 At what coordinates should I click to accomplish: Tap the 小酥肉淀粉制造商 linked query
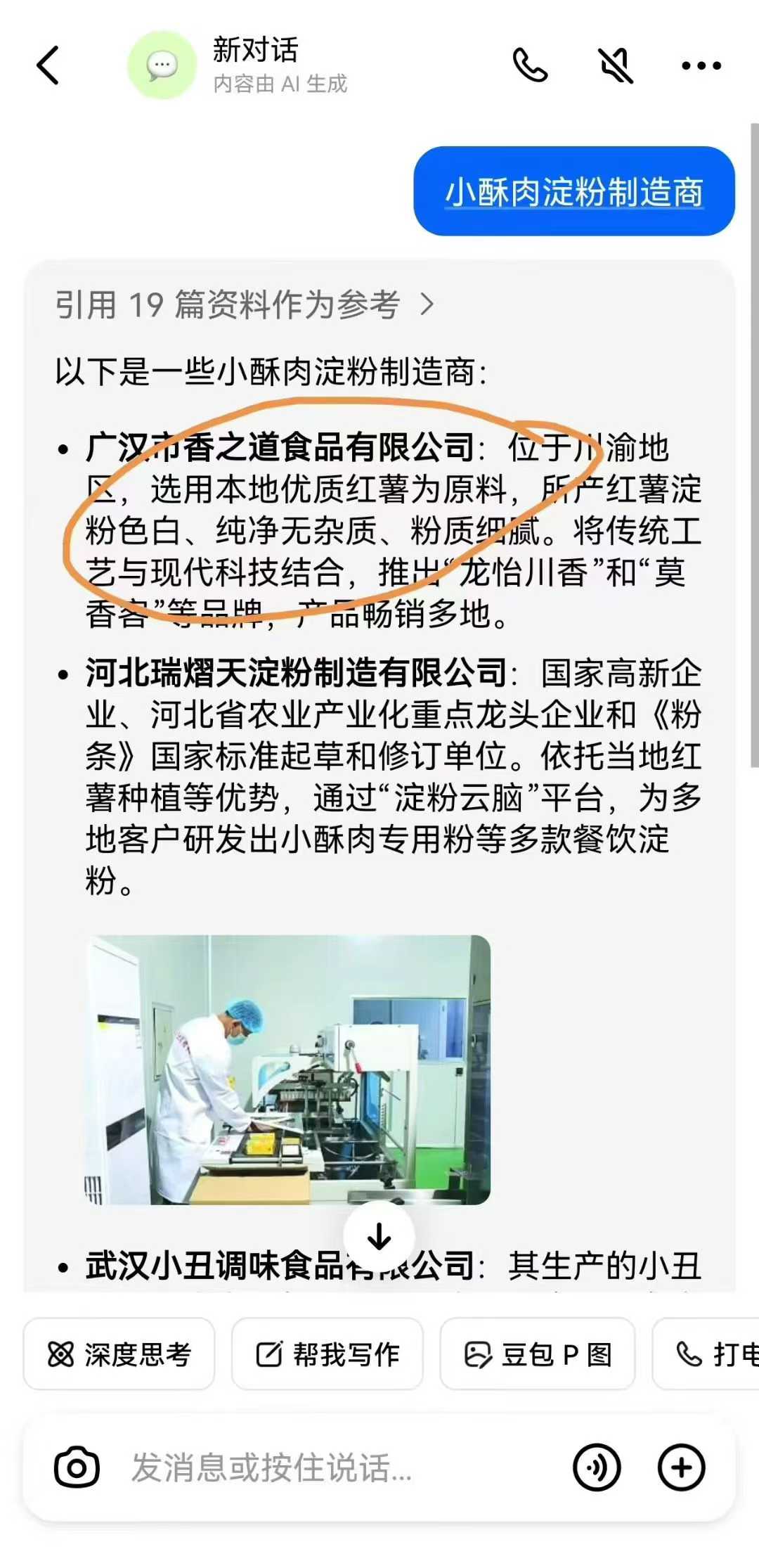tap(574, 192)
